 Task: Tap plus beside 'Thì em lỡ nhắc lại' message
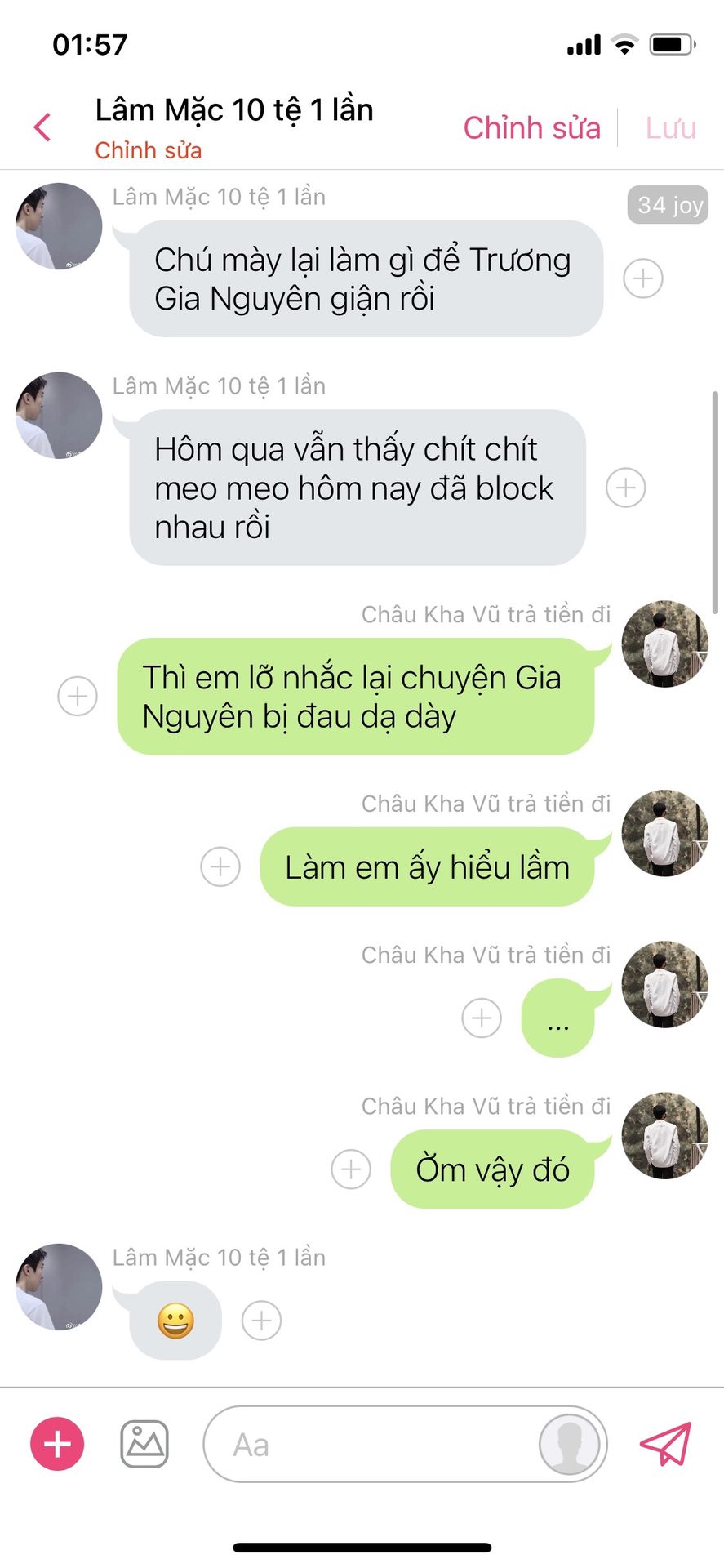78,696
